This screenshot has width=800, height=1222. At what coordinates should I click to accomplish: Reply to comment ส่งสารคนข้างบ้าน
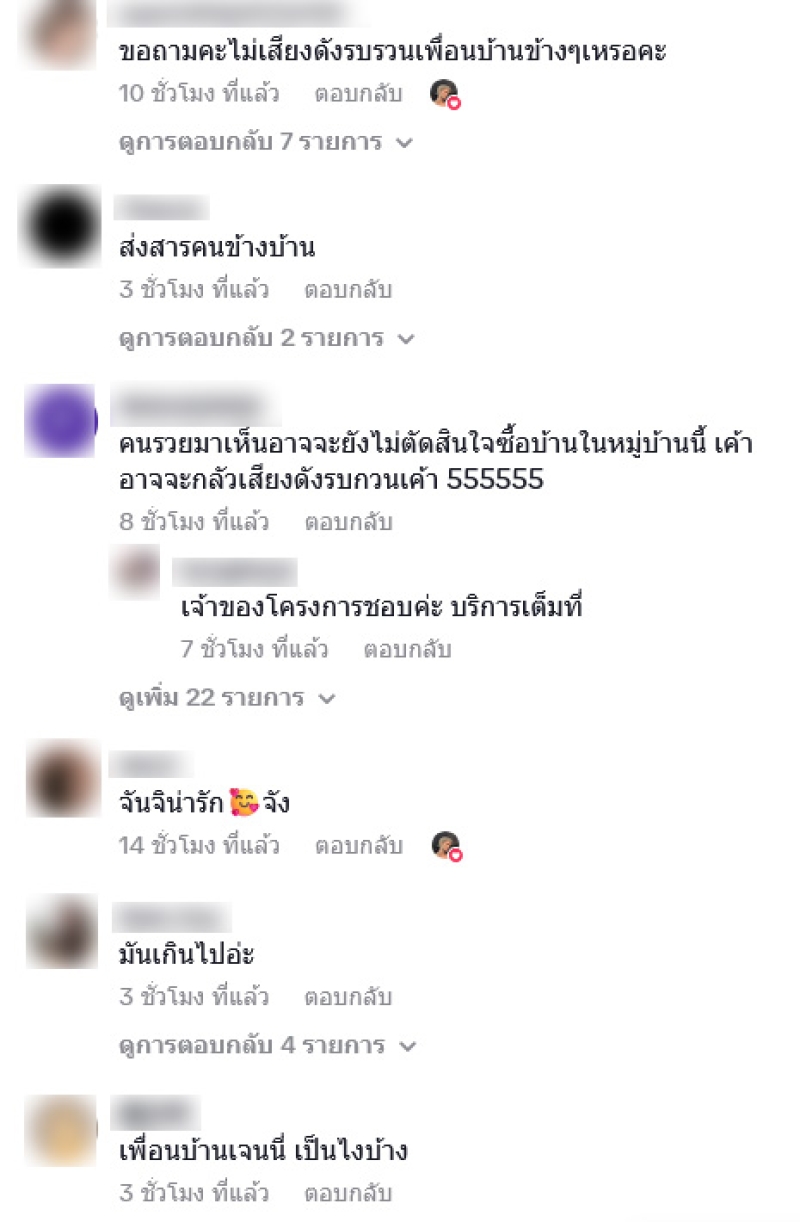tap(348, 290)
